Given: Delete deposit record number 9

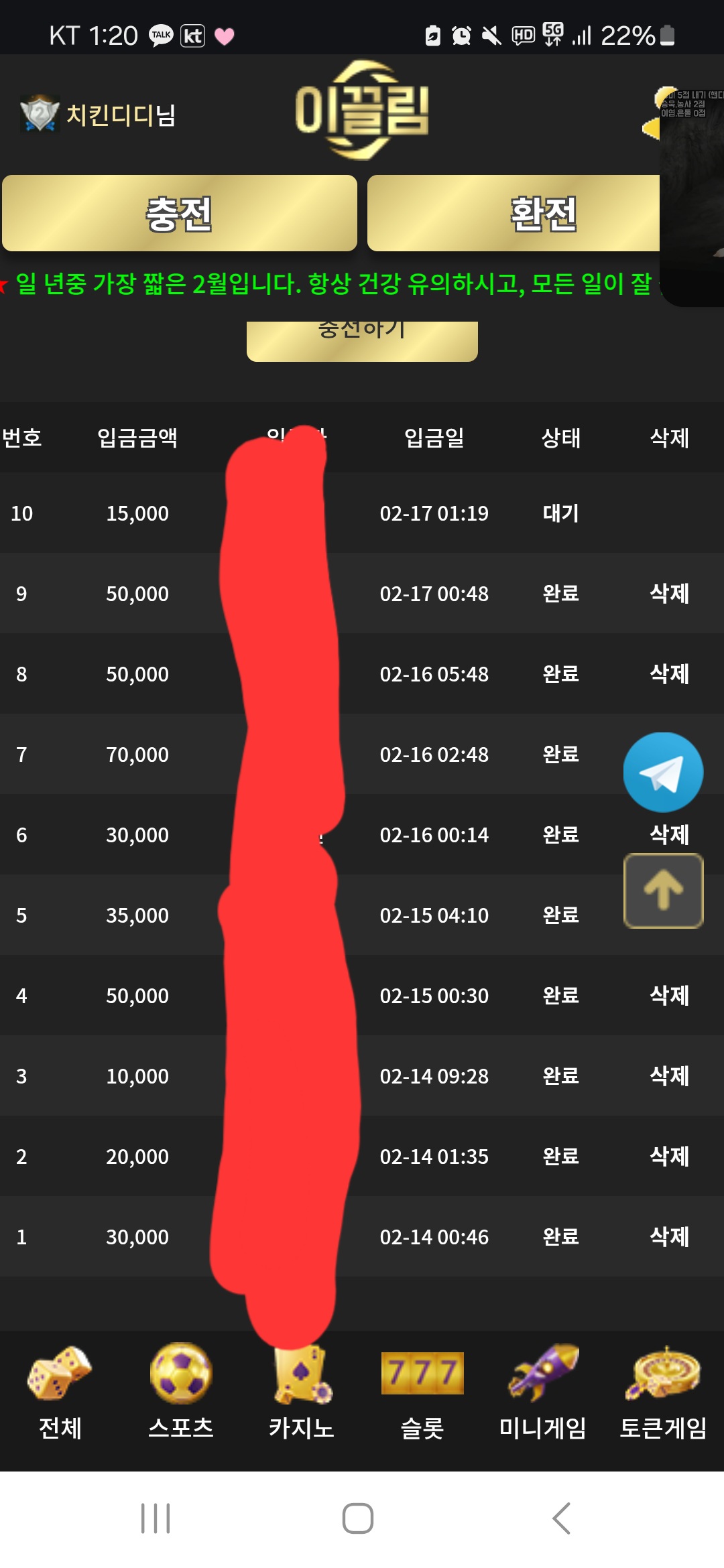Looking at the screenshot, I should [x=669, y=594].
